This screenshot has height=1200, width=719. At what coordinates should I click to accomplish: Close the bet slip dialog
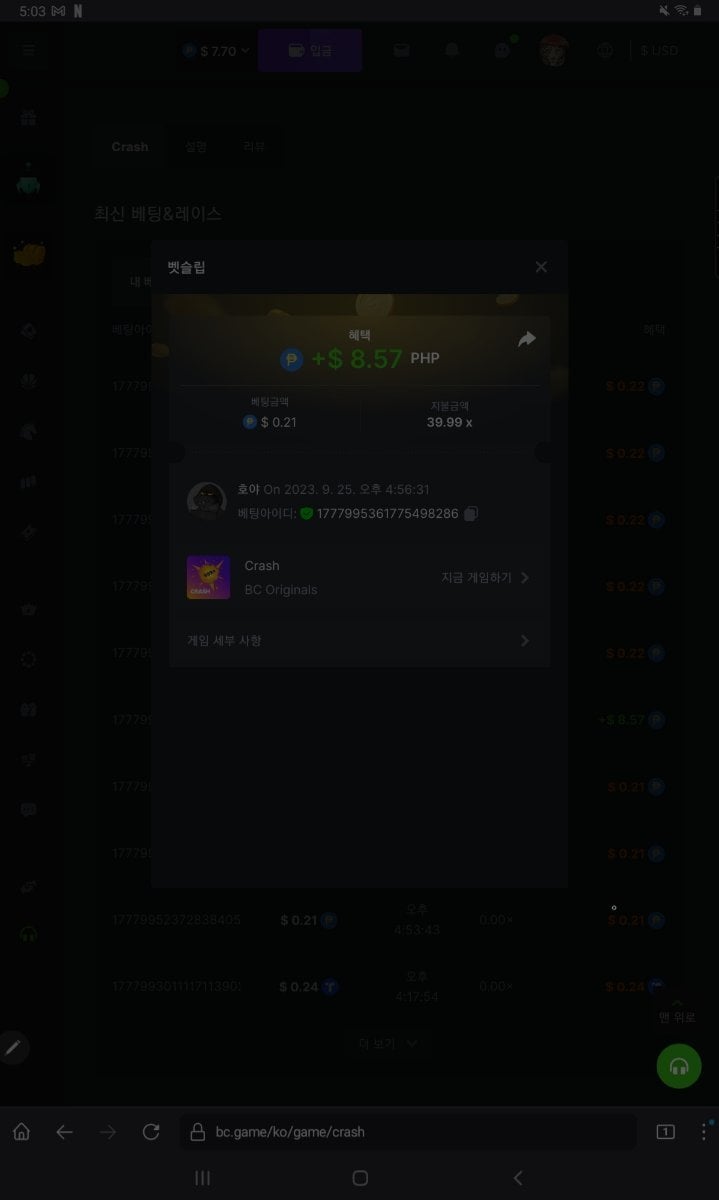pyautogui.click(x=541, y=267)
